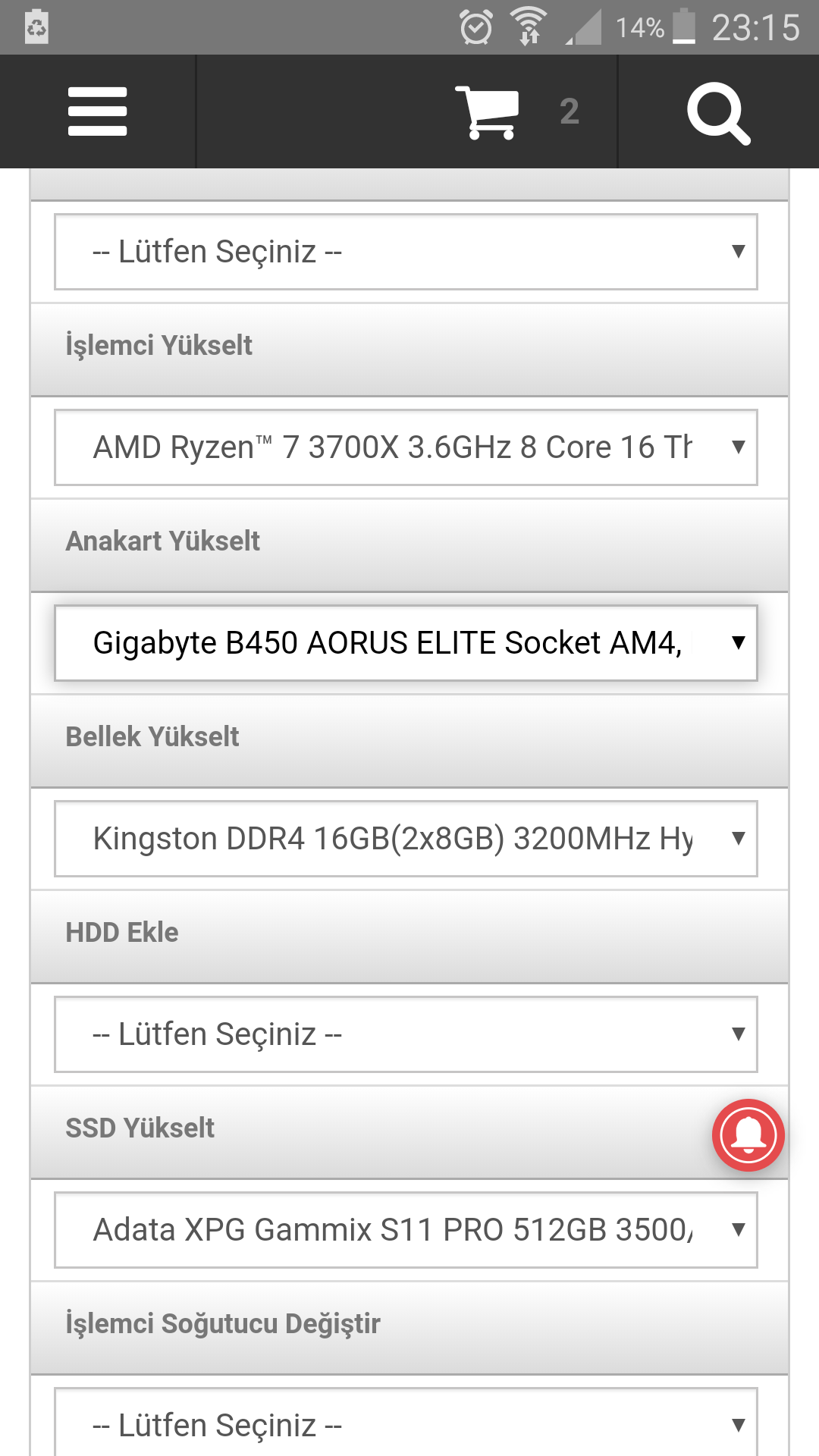
Task: Open the Kingston DDR4 memory dropdown
Action: coord(406,838)
